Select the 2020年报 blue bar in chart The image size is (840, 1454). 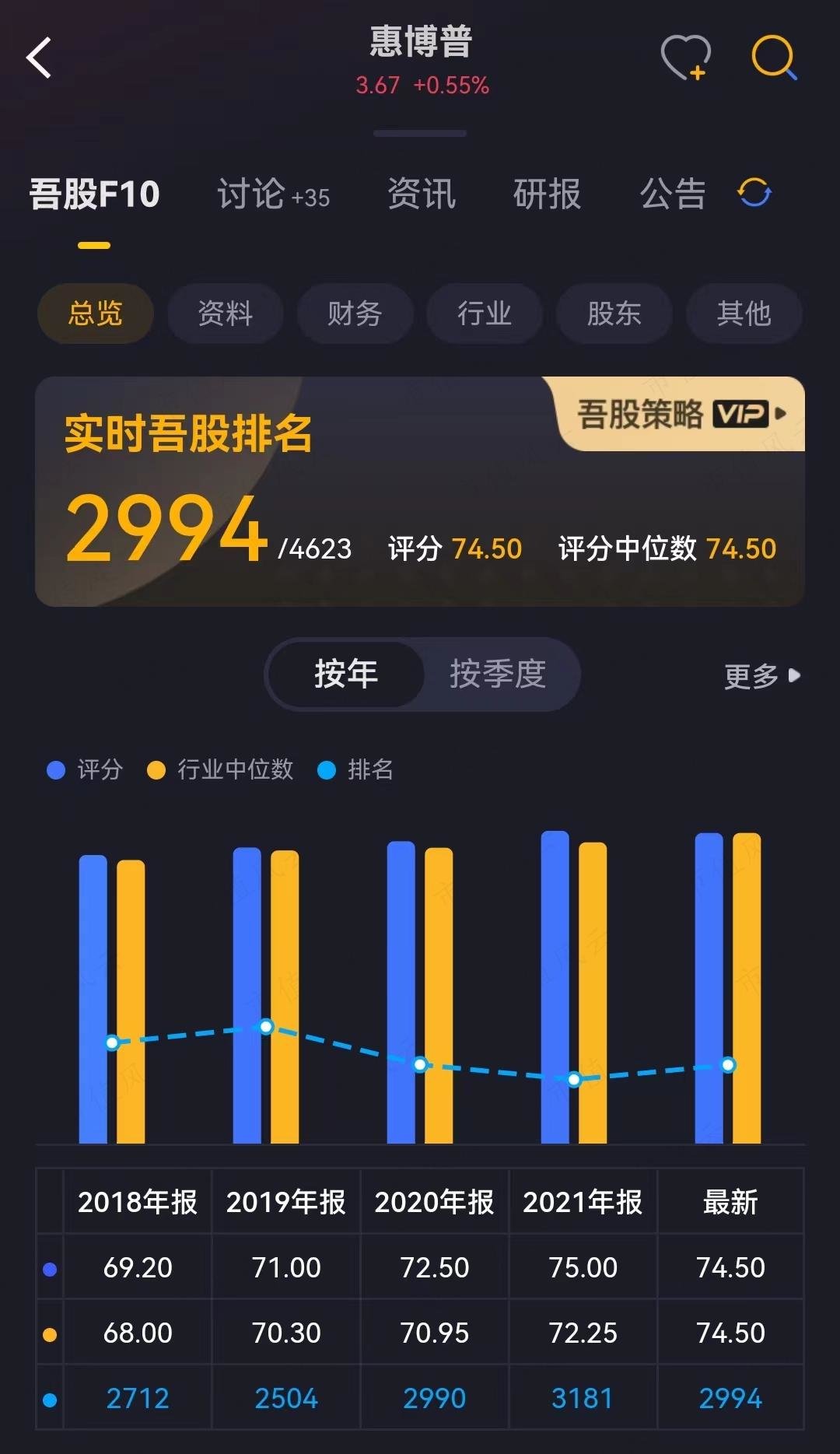pyautogui.click(x=399, y=996)
